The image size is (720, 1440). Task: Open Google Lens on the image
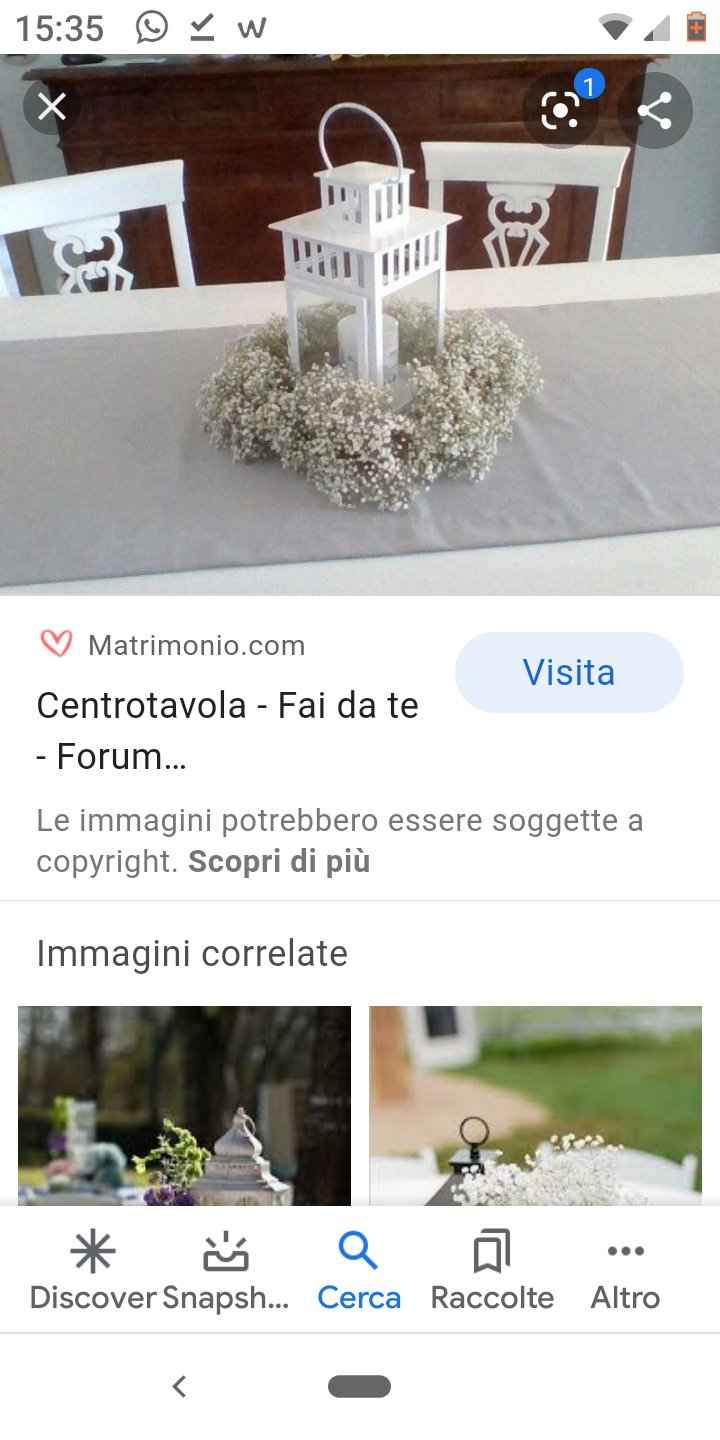[x=561, y=111]
